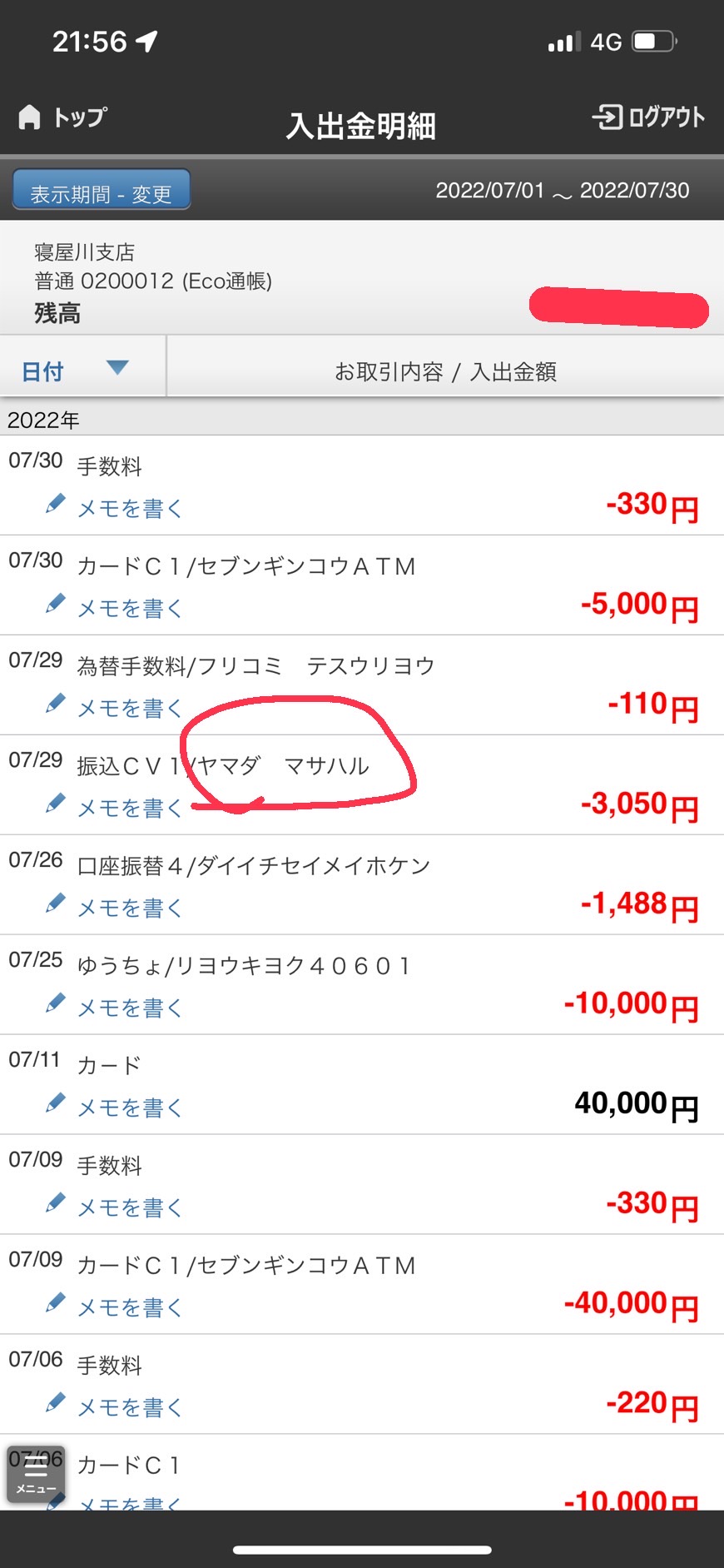Add a memo to the 07/09 手数料 entry

(114, 1207)
